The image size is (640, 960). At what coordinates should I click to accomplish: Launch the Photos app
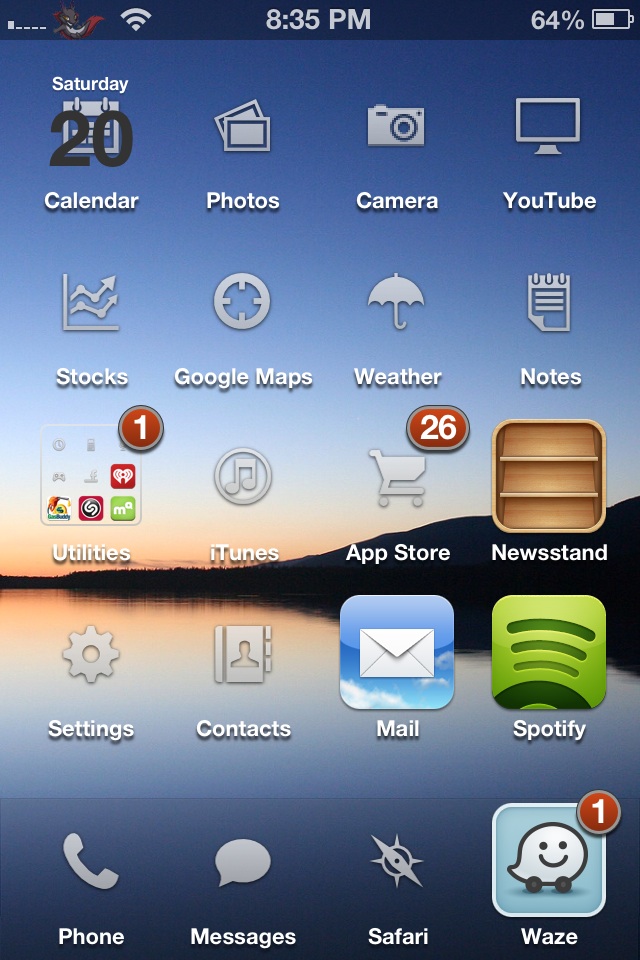(x=243, y=130)
